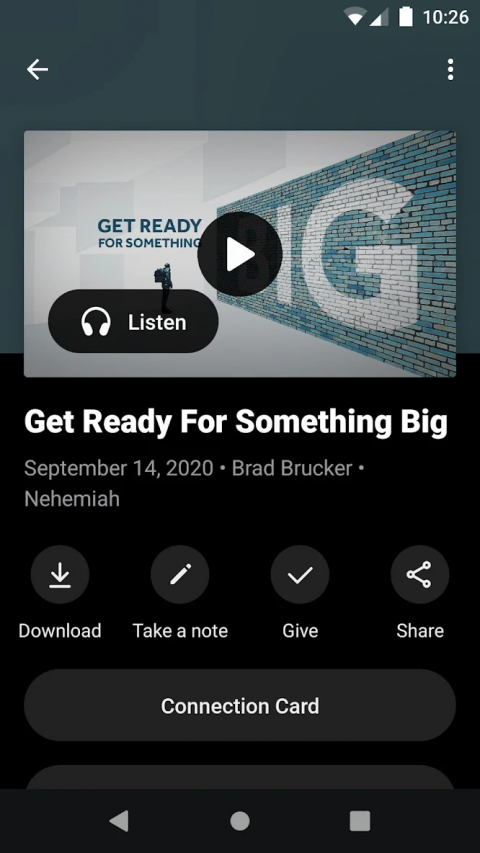Tap the system home button
The height and width of the screenshot is (853, 480).
[x=240, y=821]
